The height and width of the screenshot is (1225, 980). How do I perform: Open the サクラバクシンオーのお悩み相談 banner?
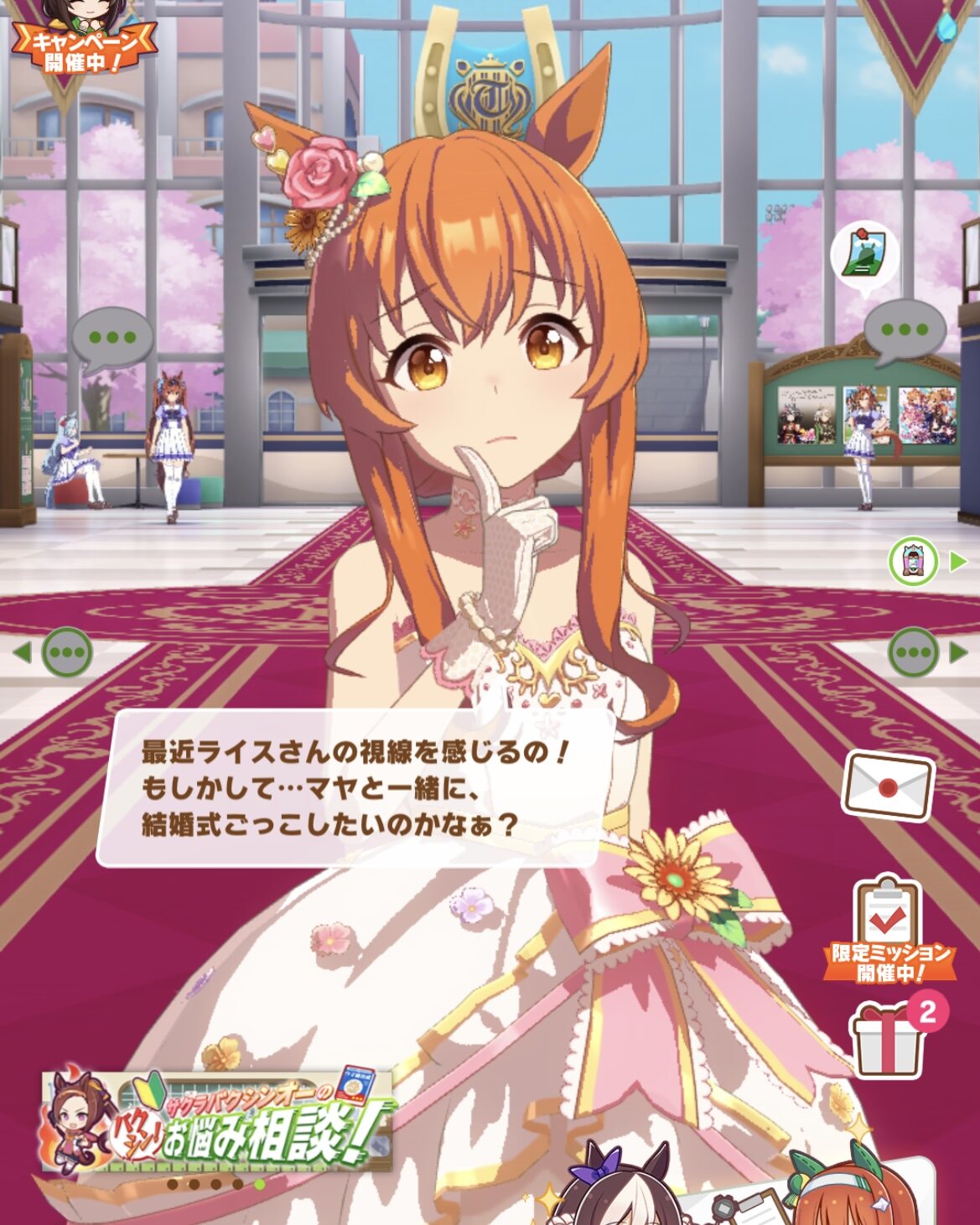pyautogui.click(x=216, y=1119)
